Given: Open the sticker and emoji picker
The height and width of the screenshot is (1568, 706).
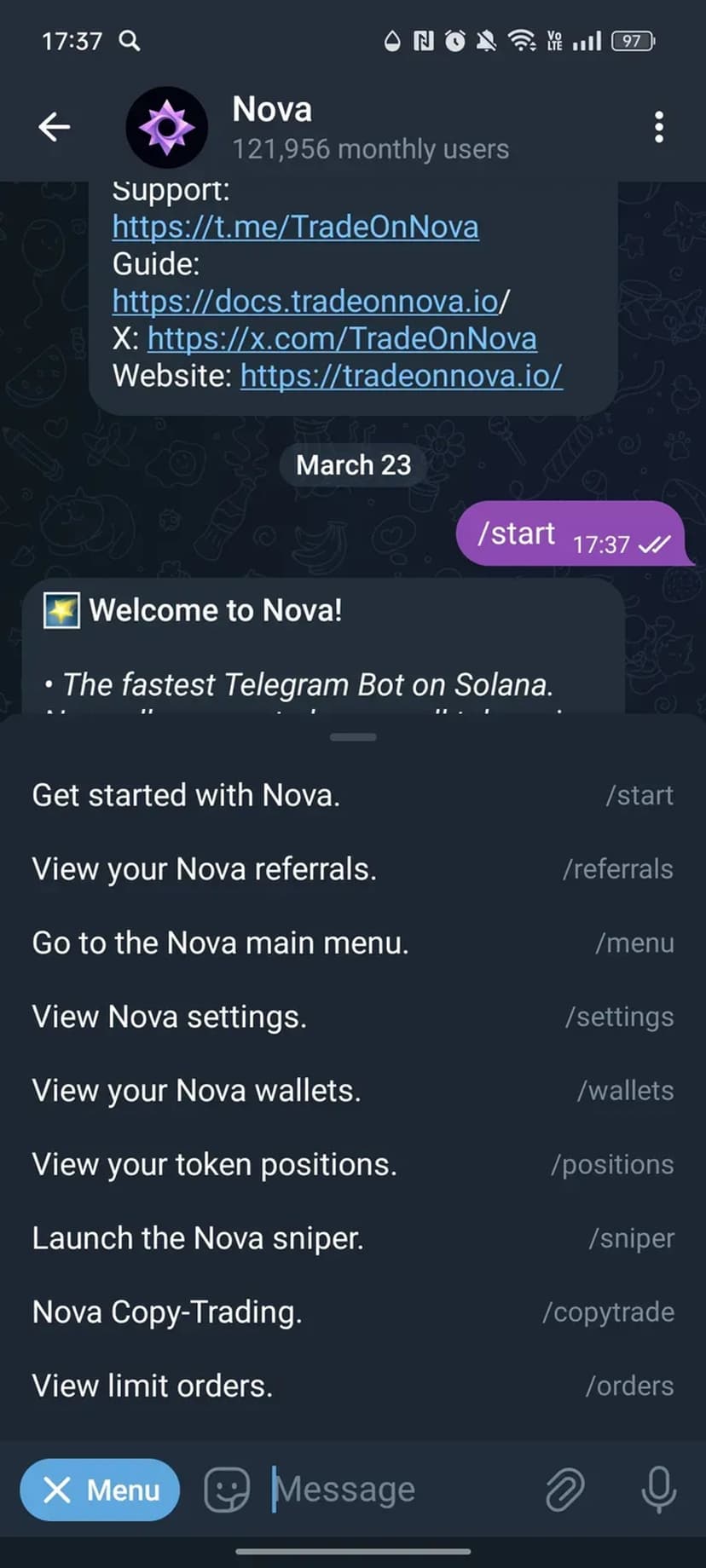Looking at the screenshot, I should (227, 1490).
